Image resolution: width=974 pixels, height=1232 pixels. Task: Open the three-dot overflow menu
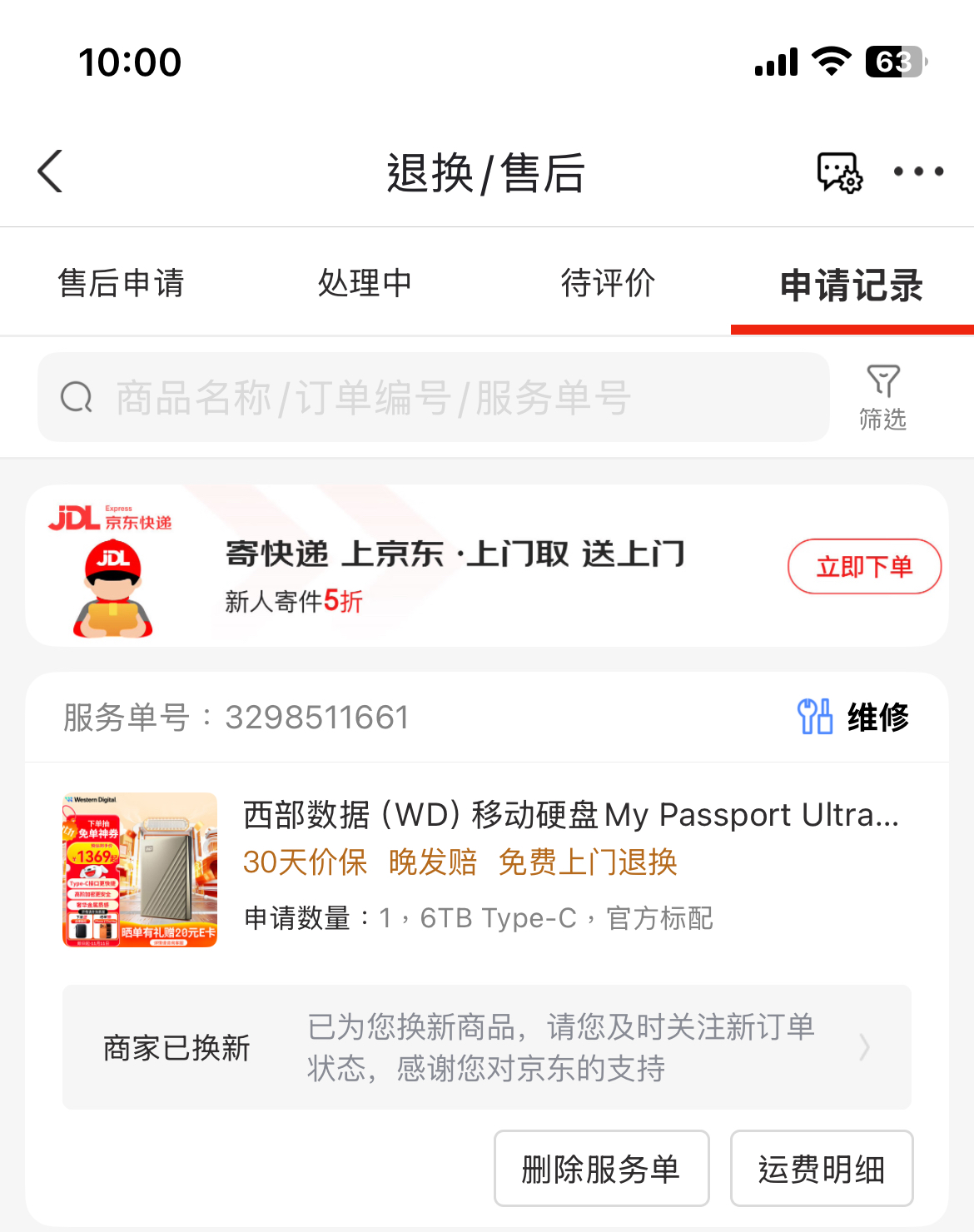point(918,171)
